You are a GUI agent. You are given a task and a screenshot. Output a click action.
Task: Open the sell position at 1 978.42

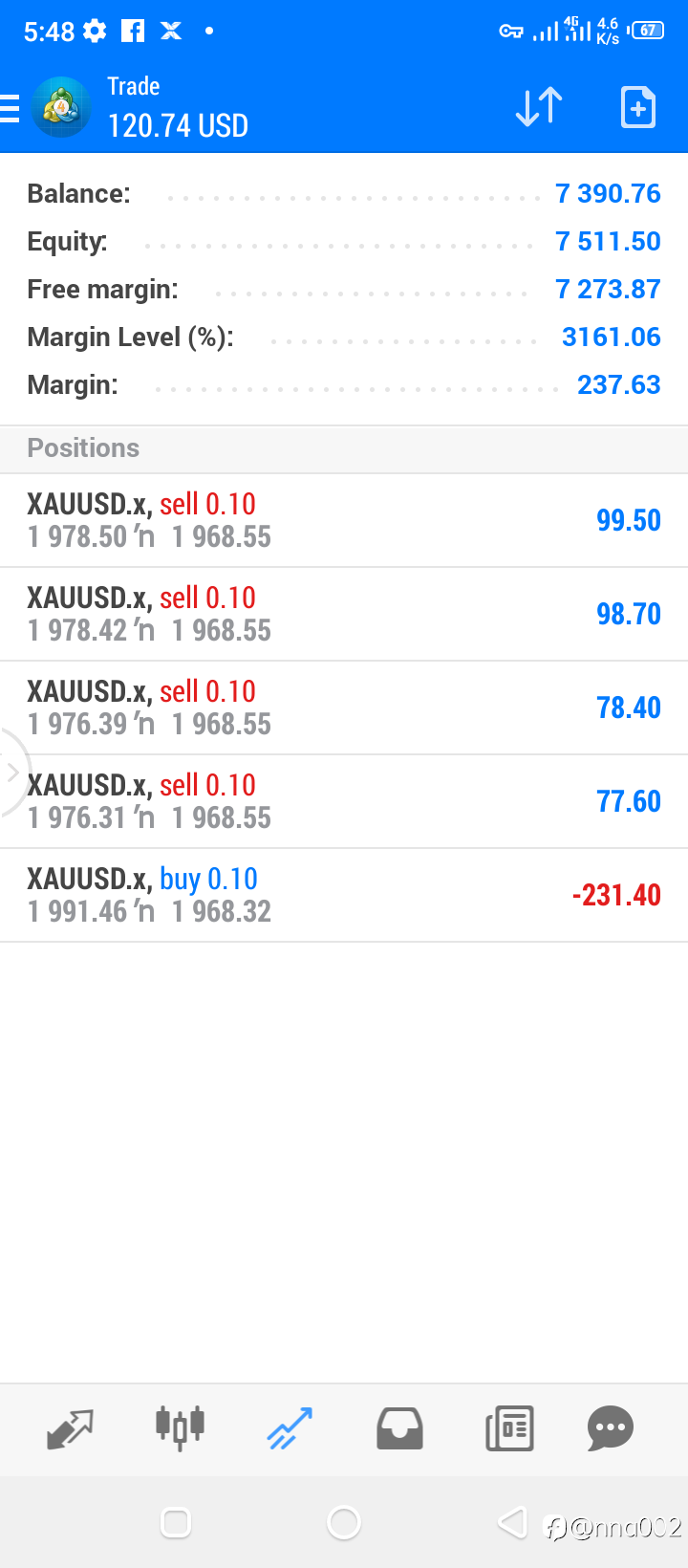[344, 614]
